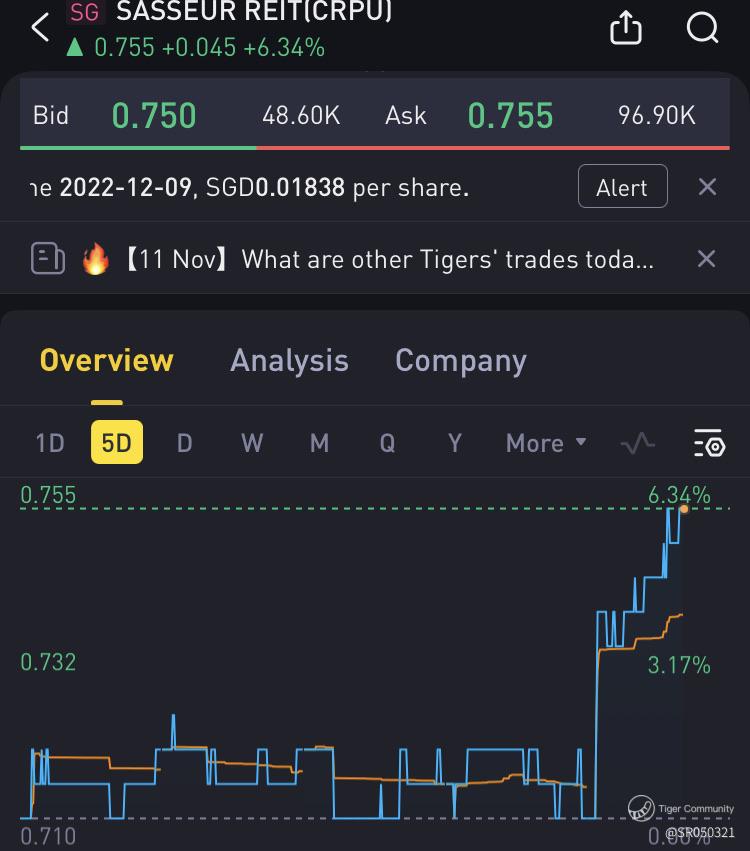Viewport: 750px width, 851px height.
Task: Show the daily D chart
Action: (x=184, y=443)
